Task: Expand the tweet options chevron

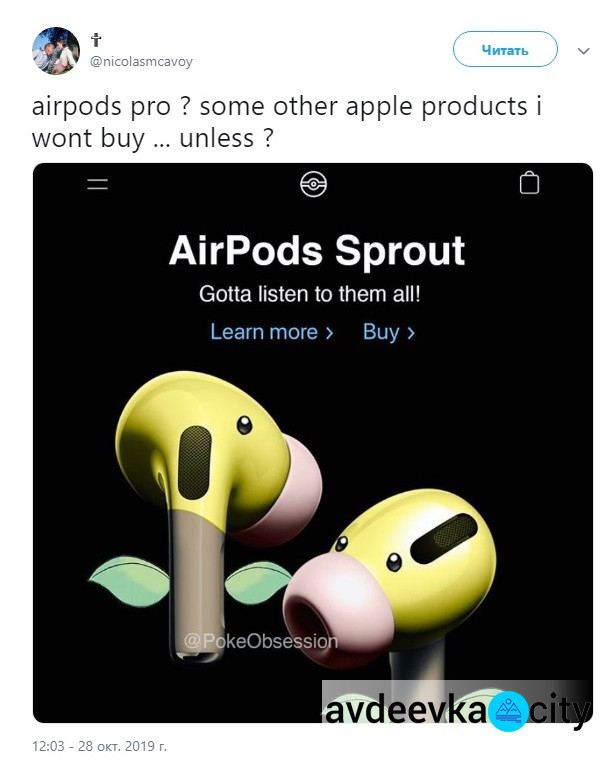Action: click(583, 49)
